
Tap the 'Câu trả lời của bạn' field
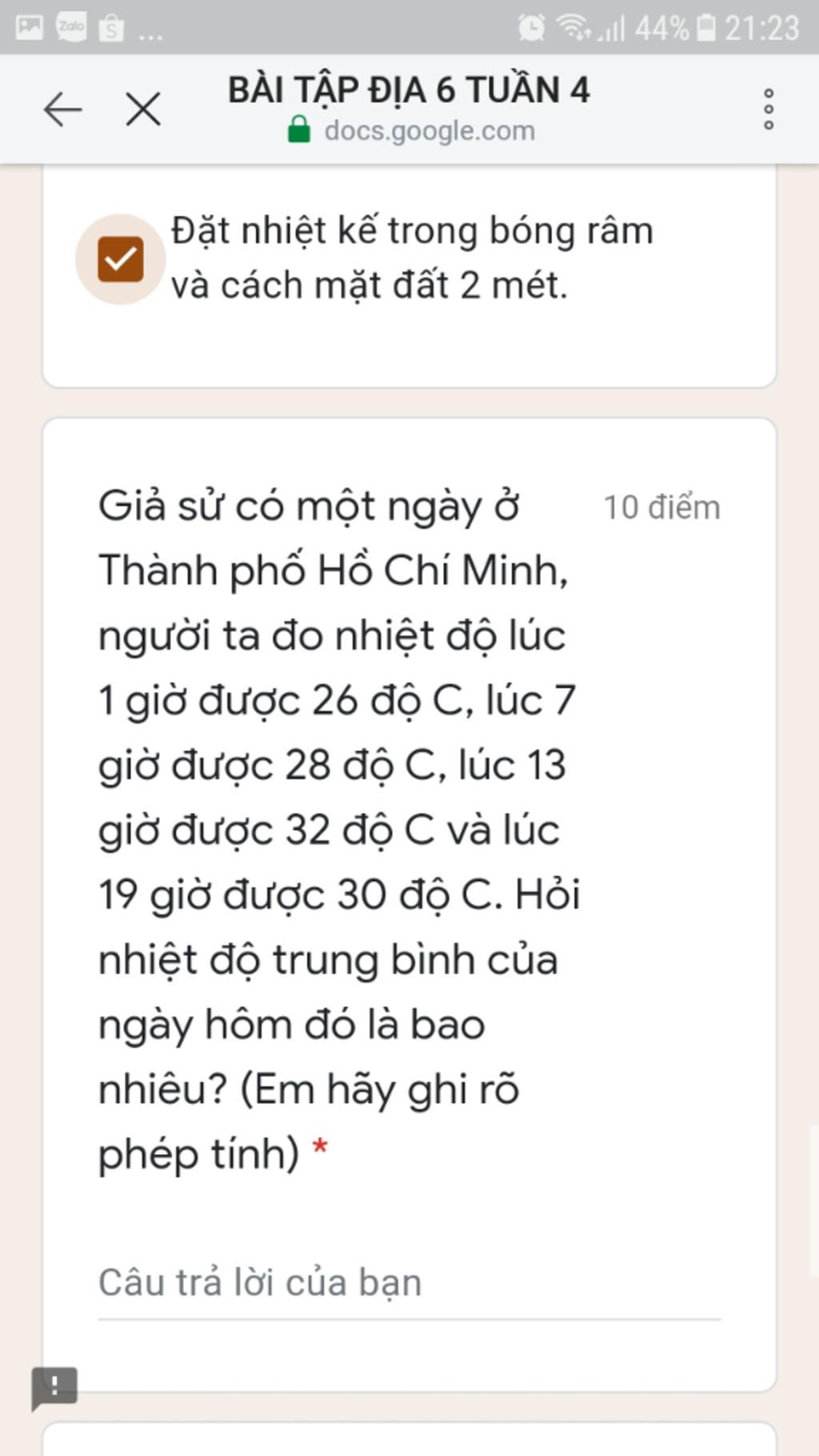pyautogui.click(x=408, y=1282)
